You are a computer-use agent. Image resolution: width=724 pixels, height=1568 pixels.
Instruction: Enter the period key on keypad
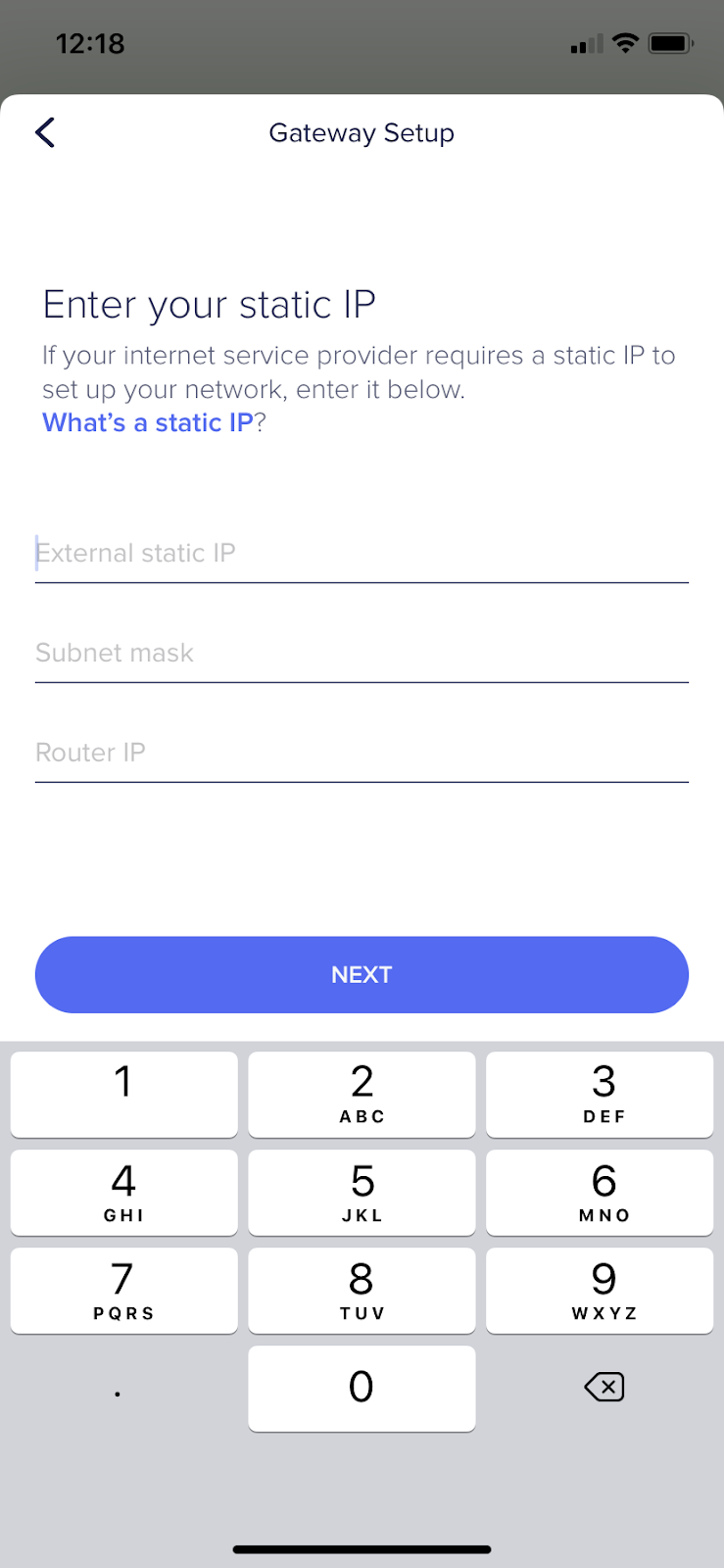pyautogui.click(x=118, y=1389)
